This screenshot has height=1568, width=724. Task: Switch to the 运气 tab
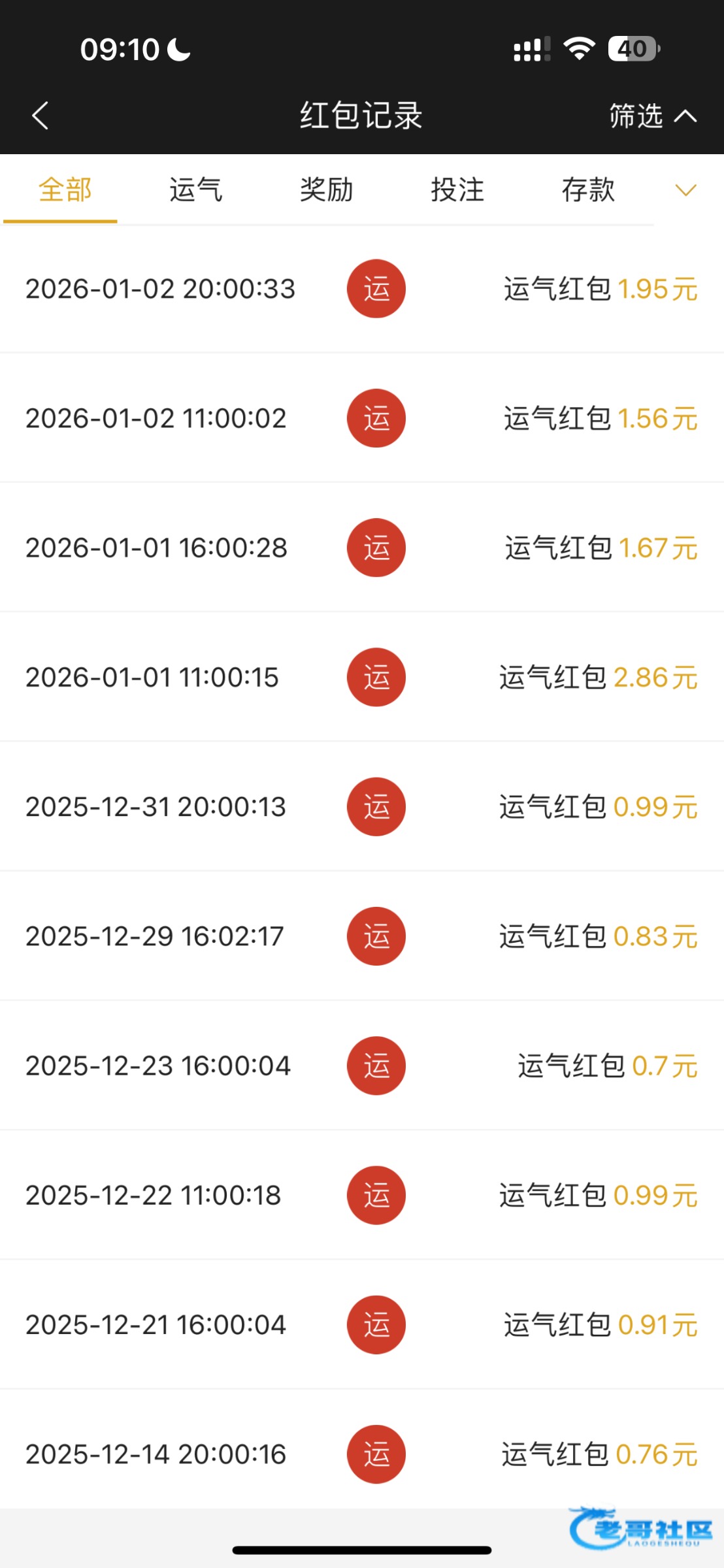click(195, 190)
